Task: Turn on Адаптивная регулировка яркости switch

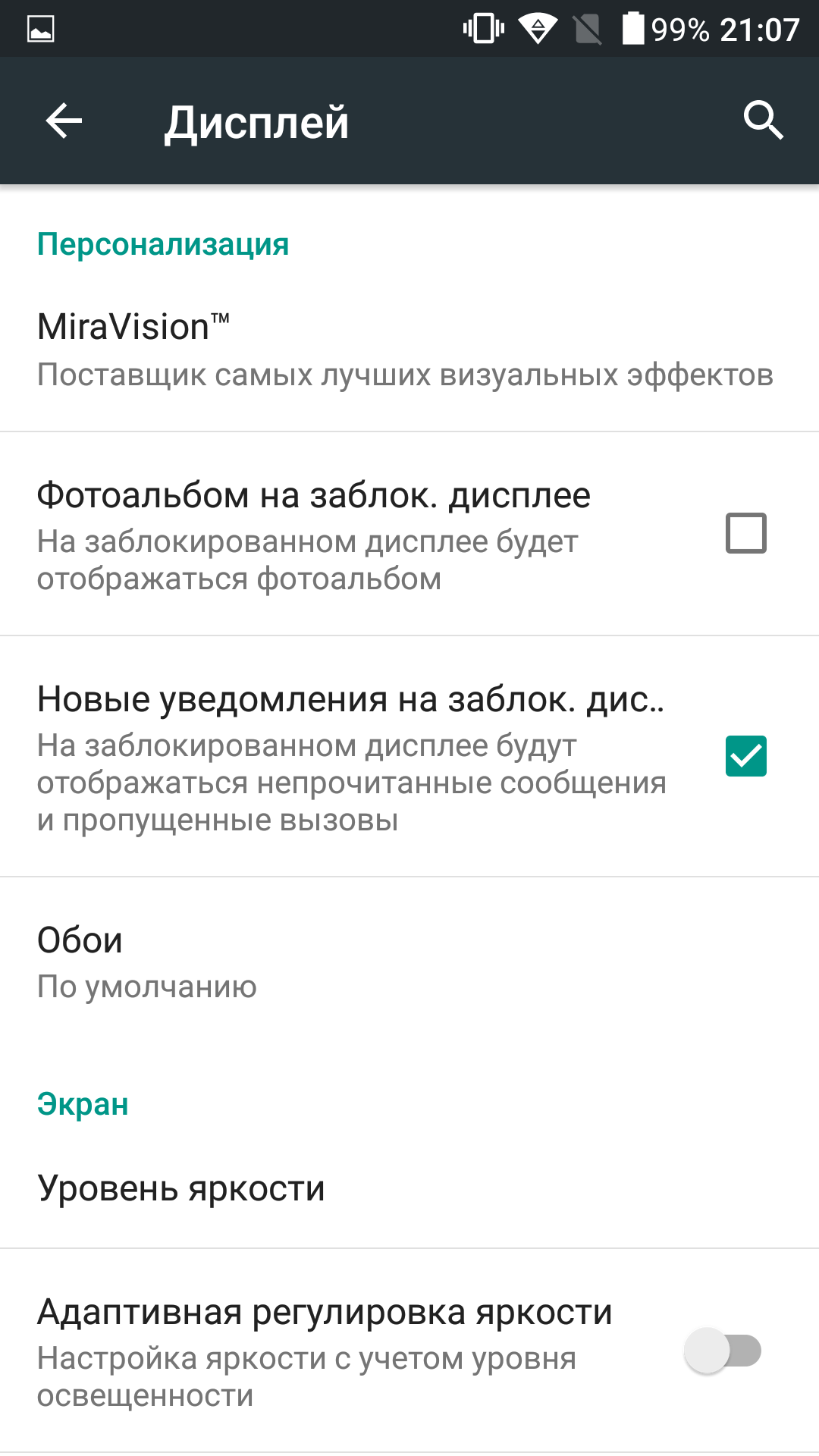Action: pos(723,1351)
